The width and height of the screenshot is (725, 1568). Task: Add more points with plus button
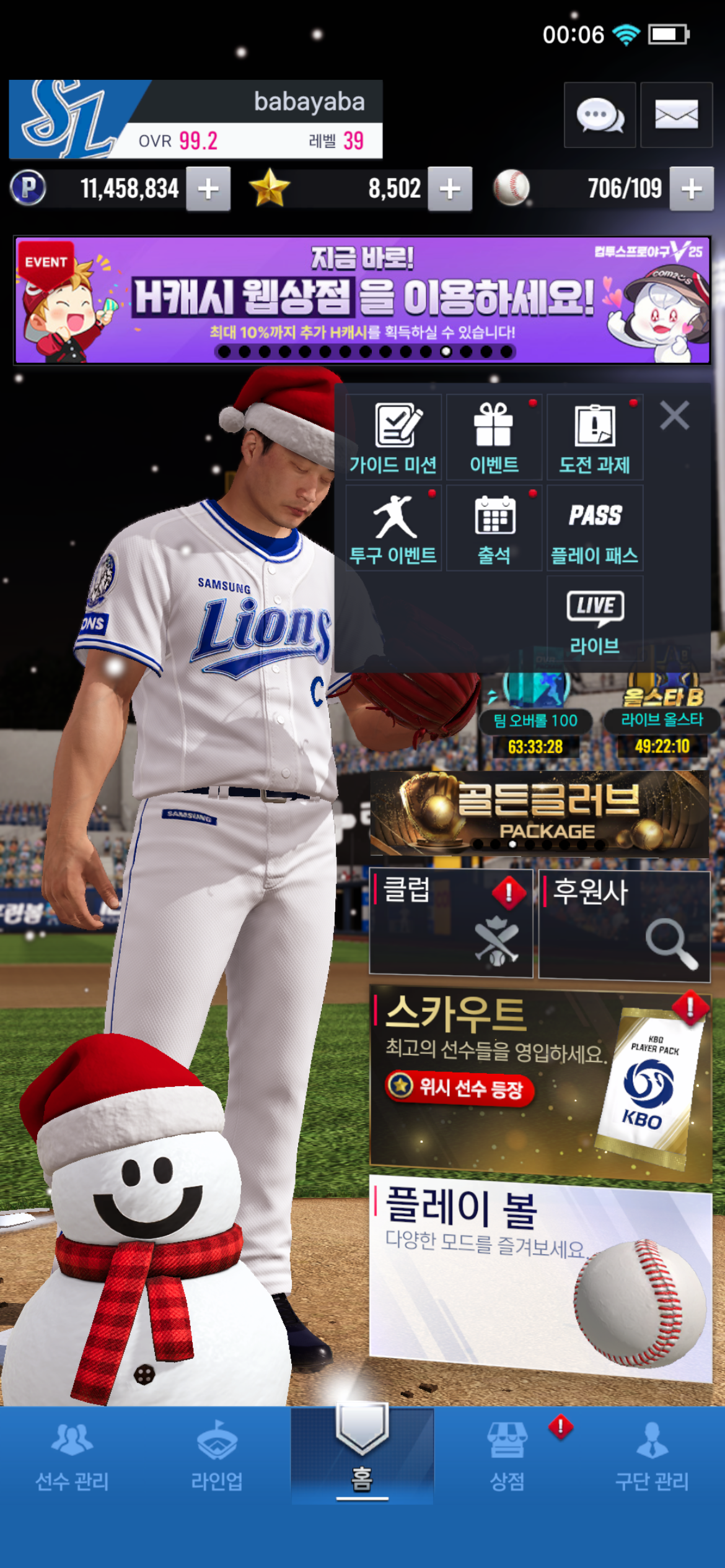(209, 188)
